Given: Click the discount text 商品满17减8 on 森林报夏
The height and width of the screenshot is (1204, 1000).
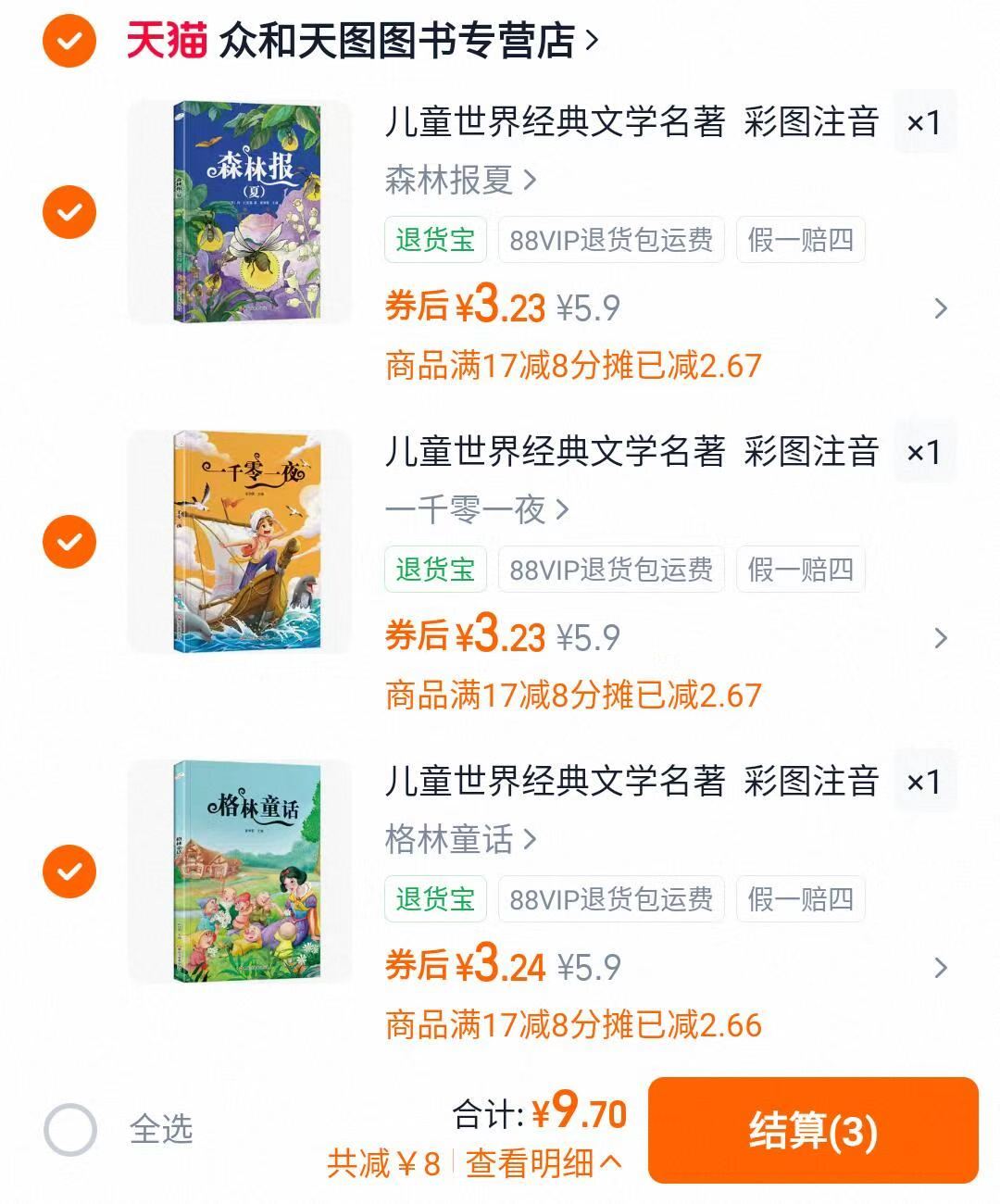Looking at the screenshot, I should tap(572, 365).
